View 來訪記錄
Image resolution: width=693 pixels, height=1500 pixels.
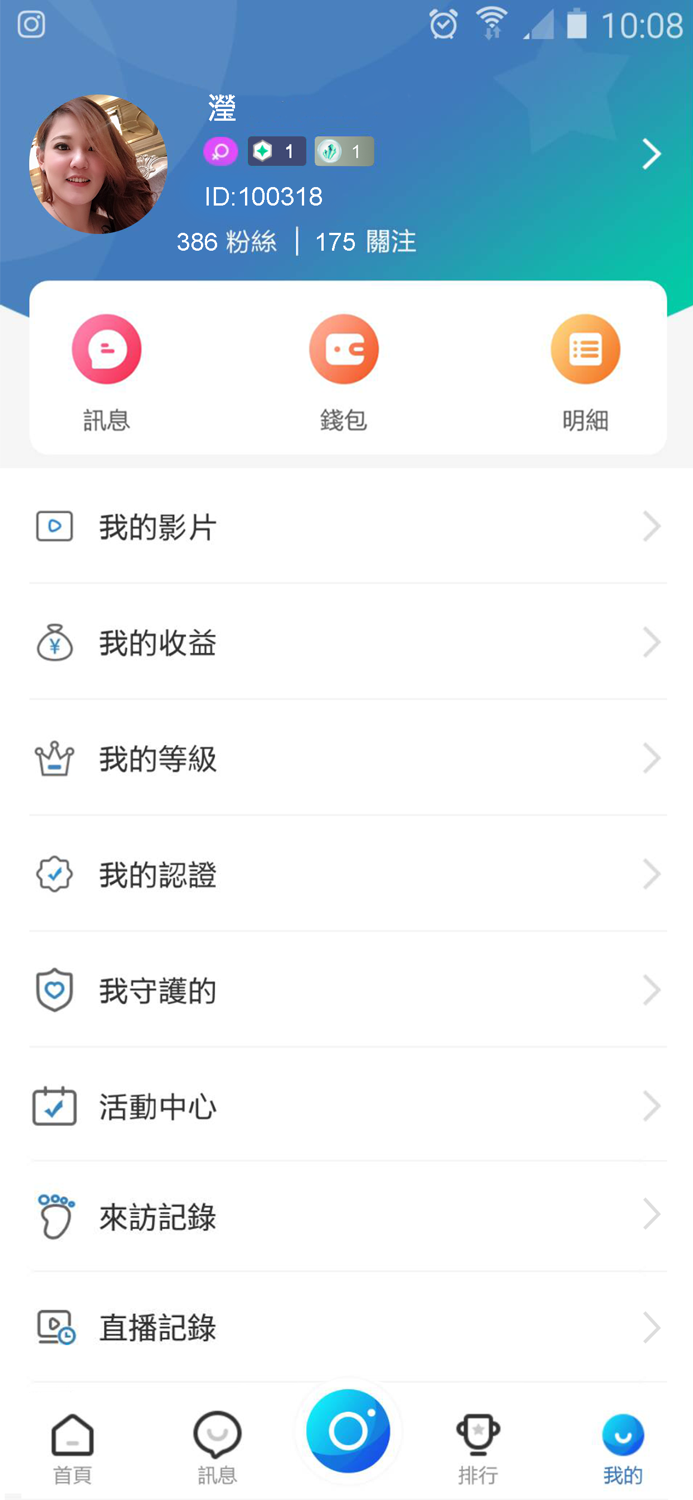(x=347, y=1217)
